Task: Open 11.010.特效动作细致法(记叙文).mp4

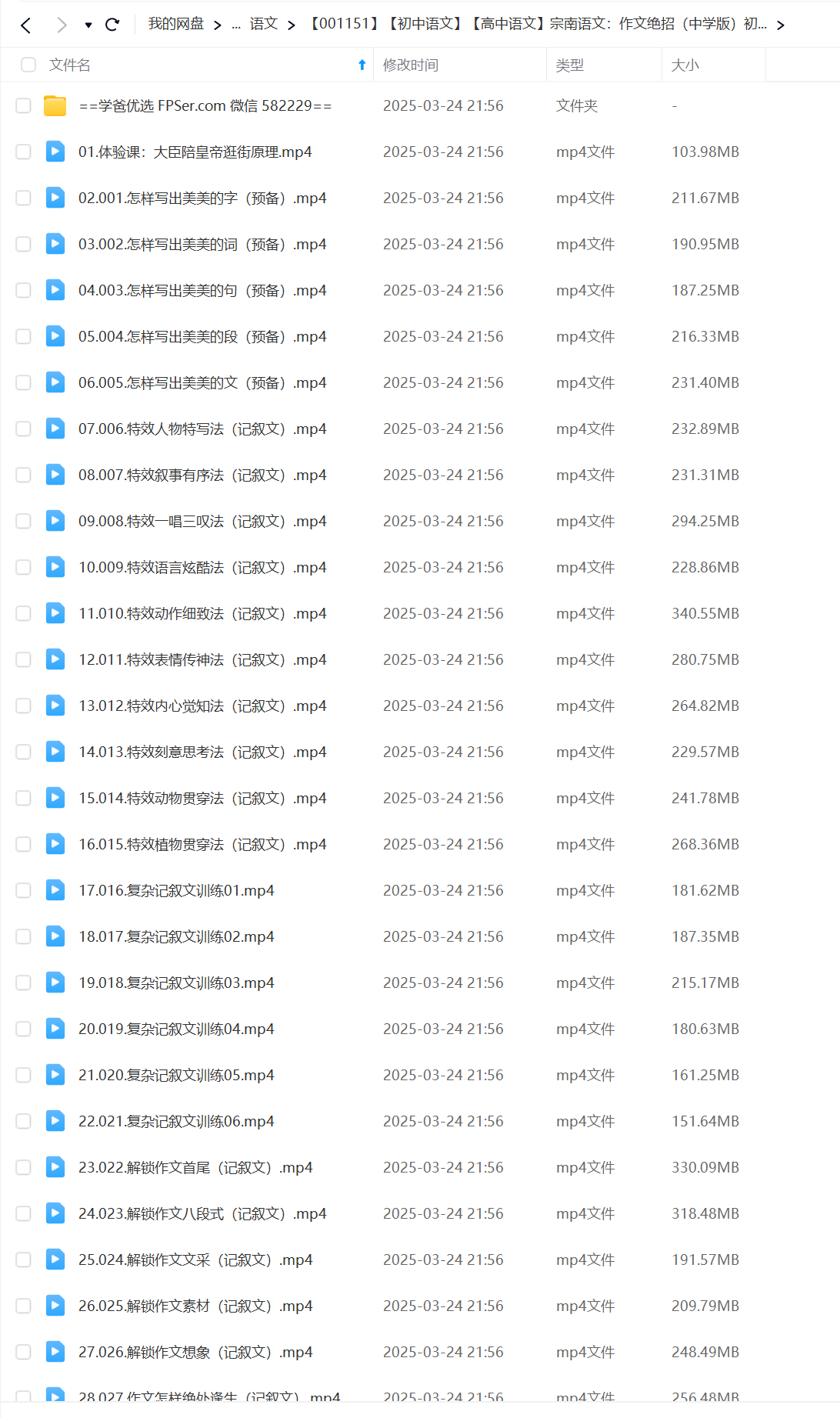Action: 202,613
